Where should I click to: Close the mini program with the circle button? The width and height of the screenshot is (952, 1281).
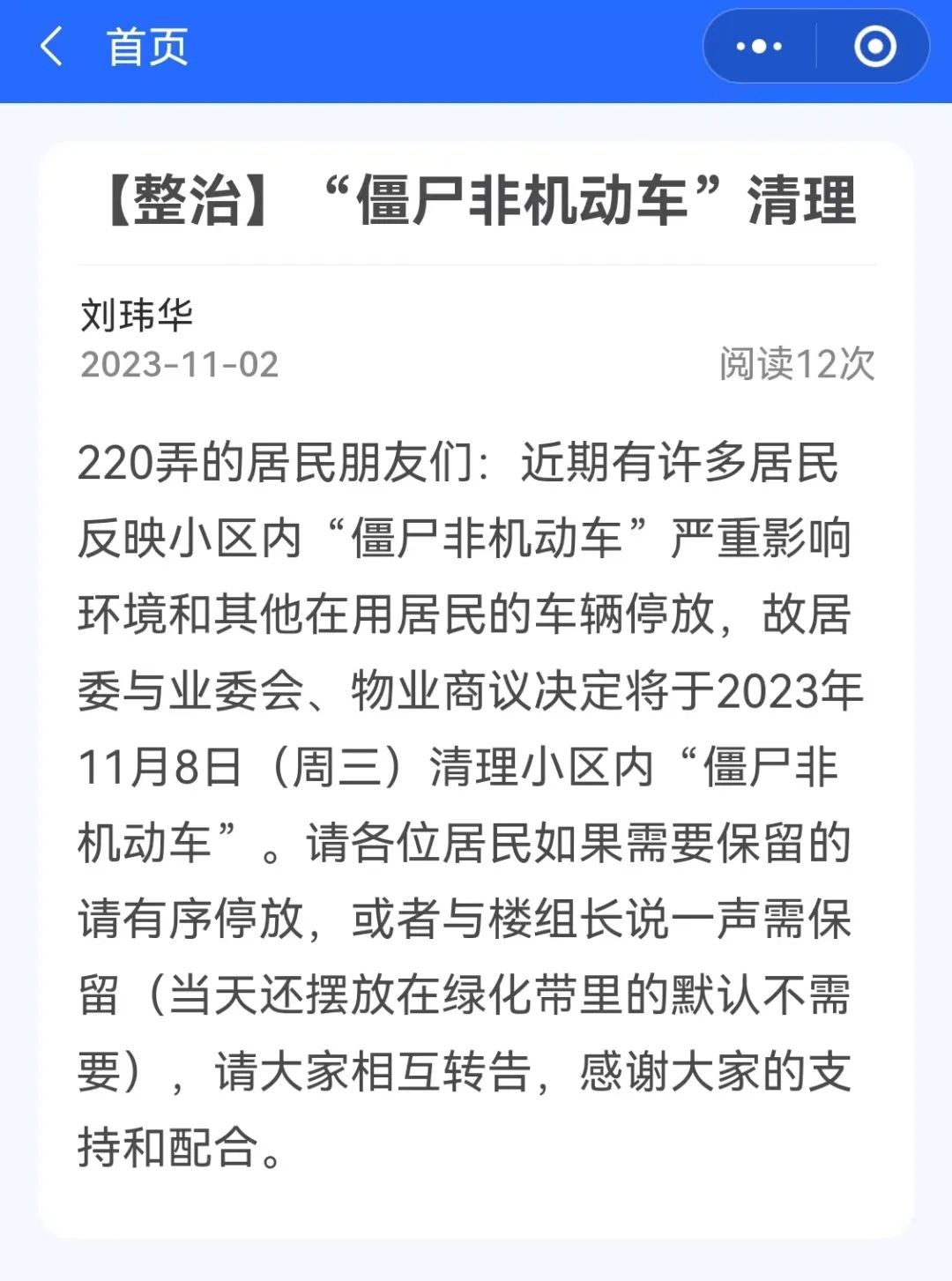(x=874, y=47)
